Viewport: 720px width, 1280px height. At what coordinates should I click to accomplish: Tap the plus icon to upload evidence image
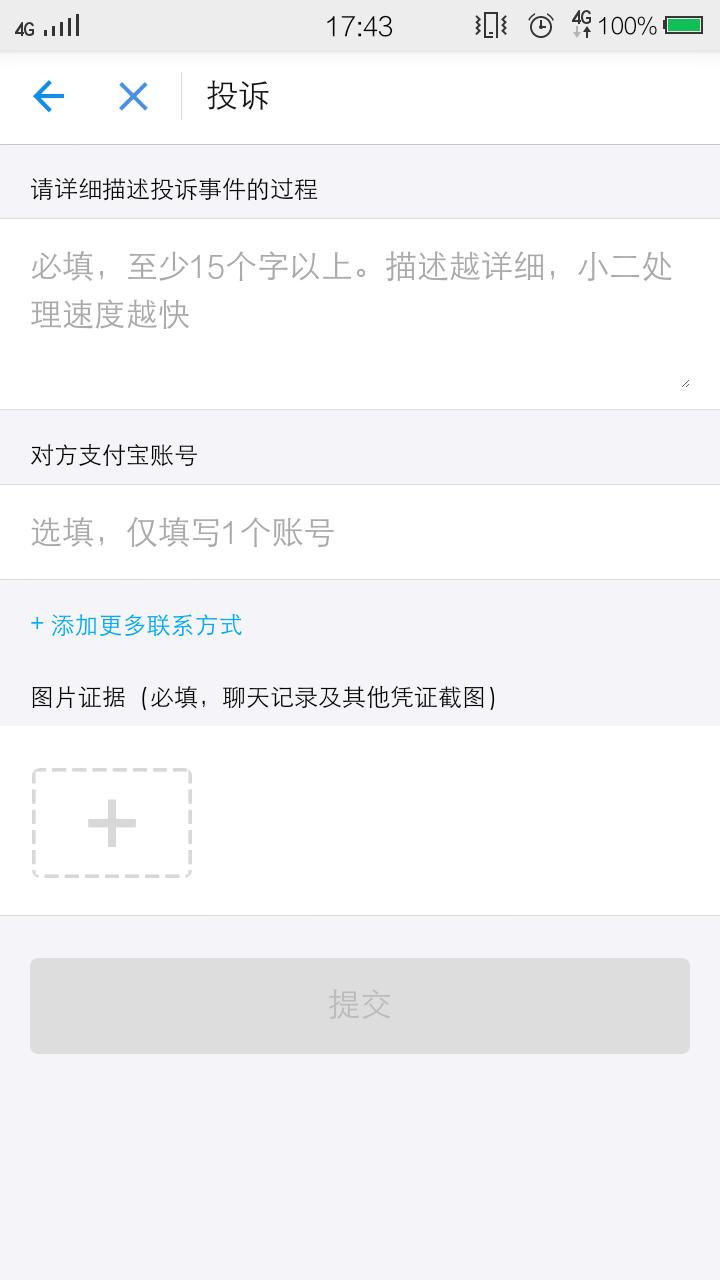pos(111,822)
